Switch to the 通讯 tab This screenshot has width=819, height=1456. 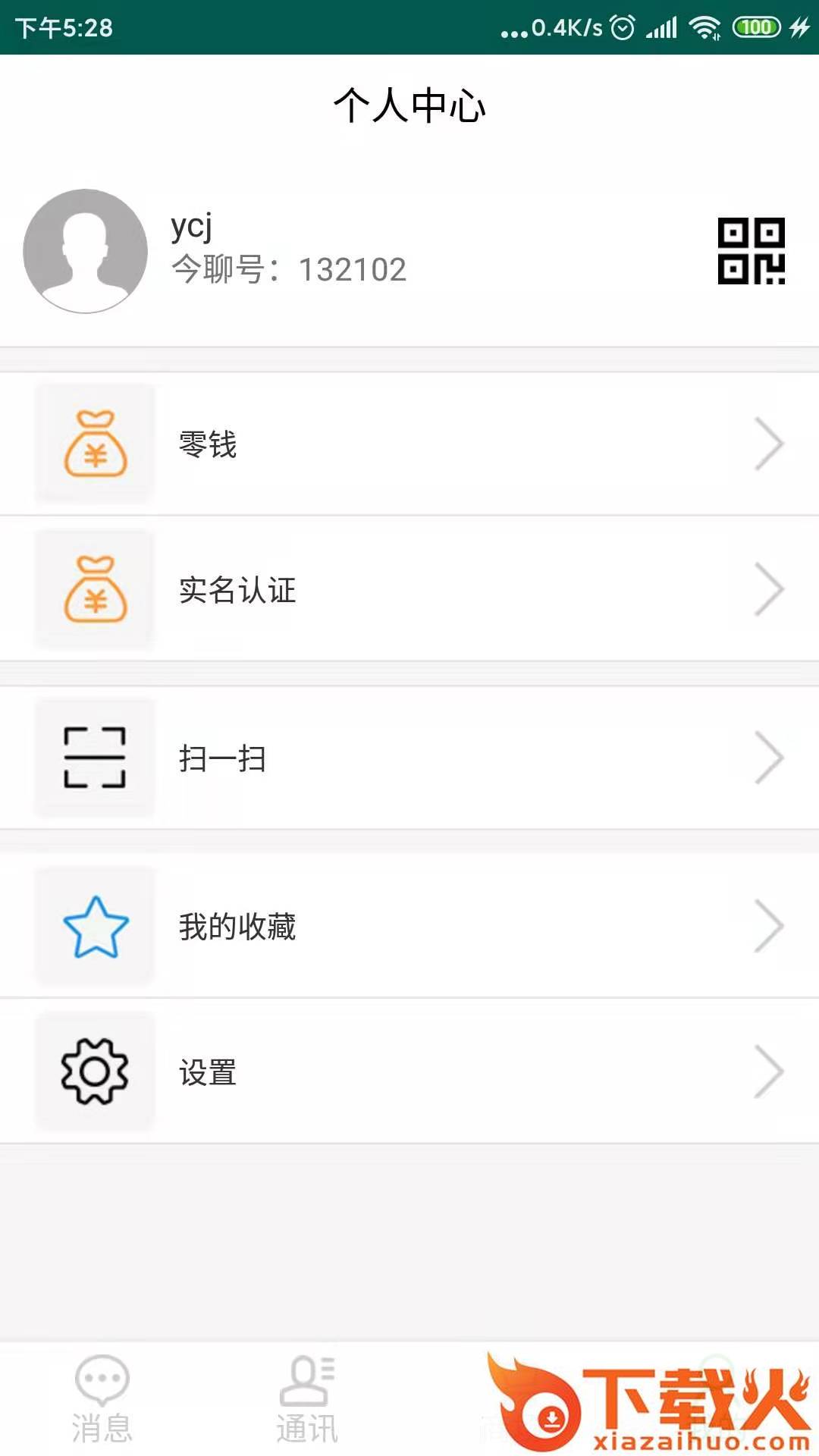(307, 1399)
